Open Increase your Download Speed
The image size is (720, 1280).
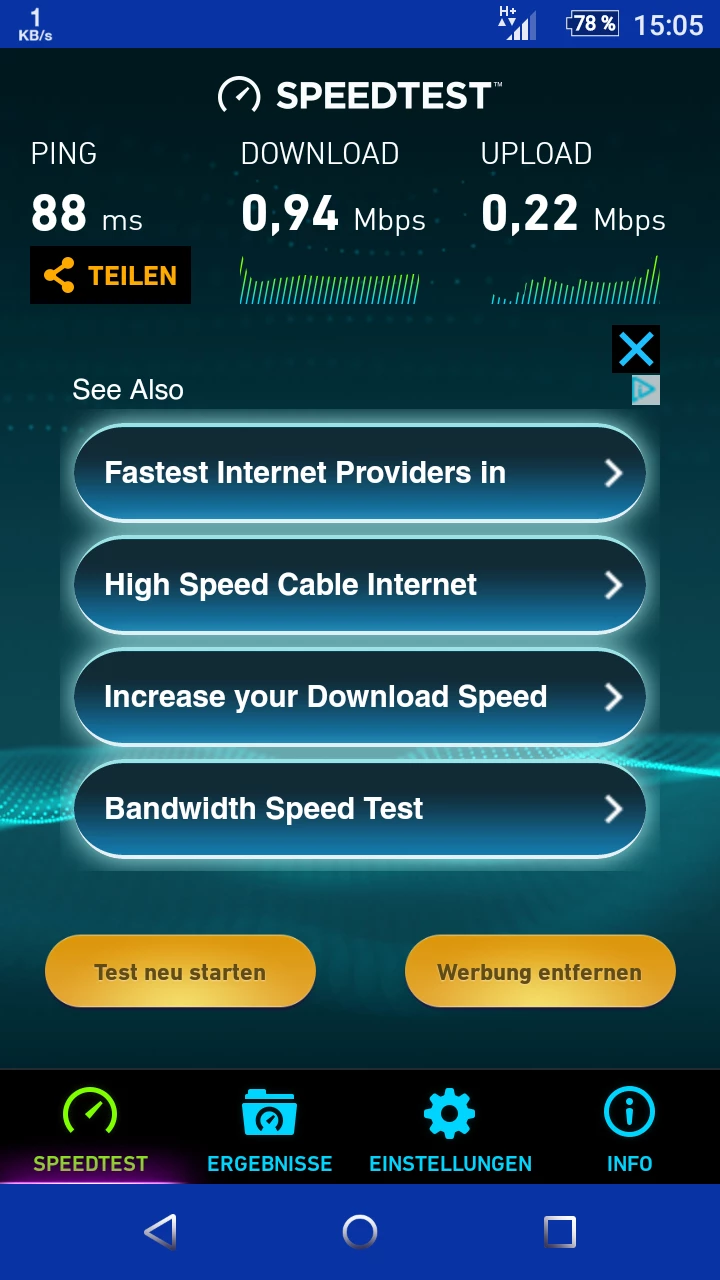click(x=360, y=697)
